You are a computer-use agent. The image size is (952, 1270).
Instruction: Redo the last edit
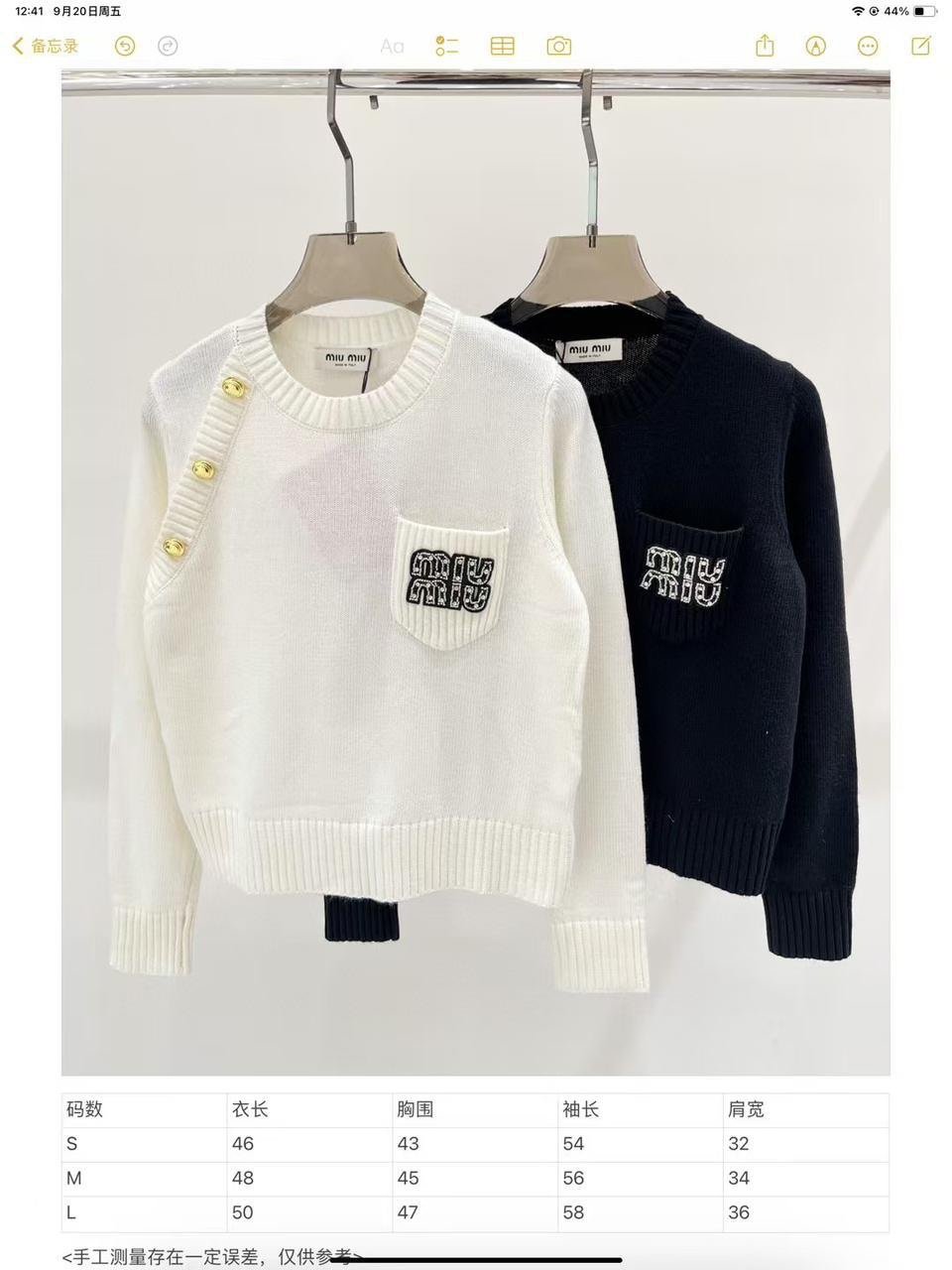coord(169,46)
